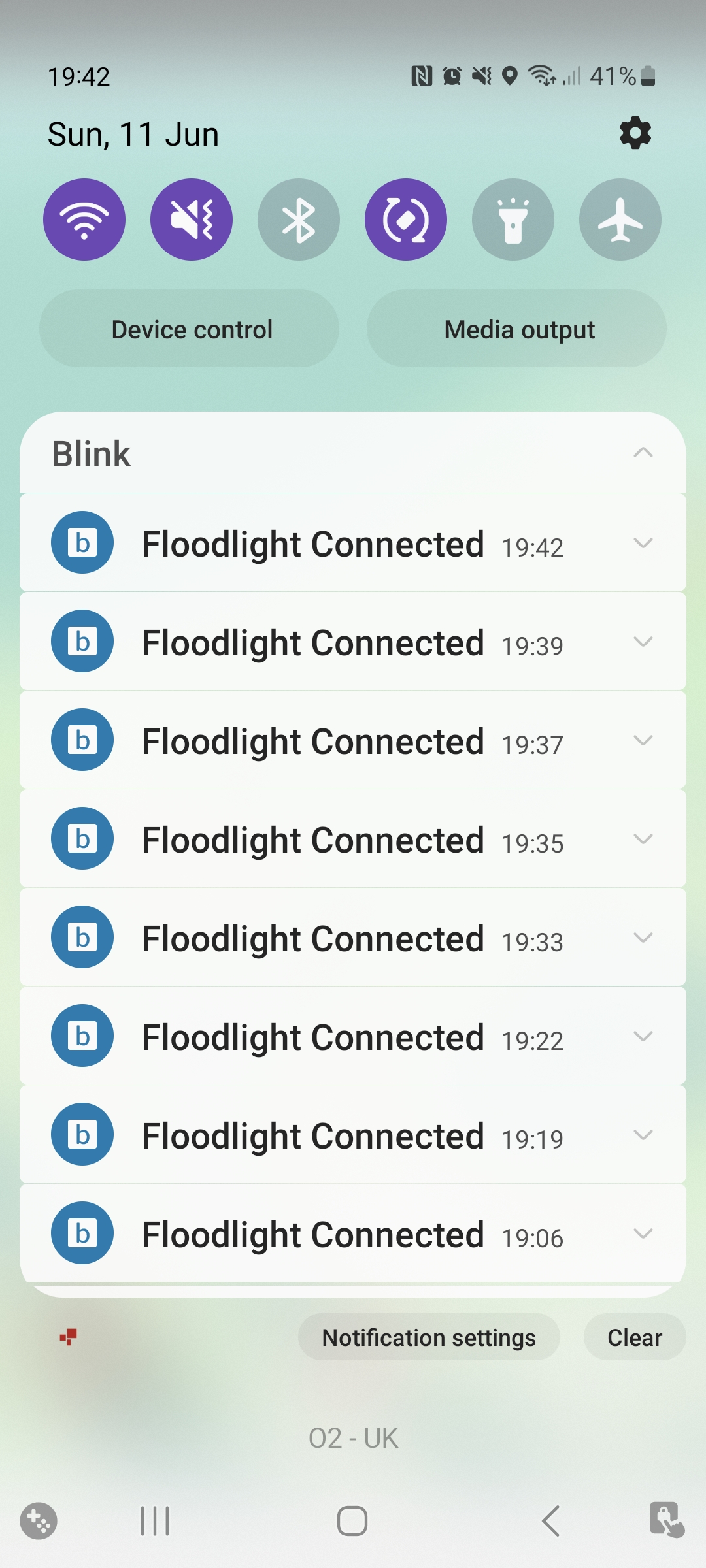Turn on the Flashlight
Viewport: 706px width, 1568px height.
pos(513,220)
